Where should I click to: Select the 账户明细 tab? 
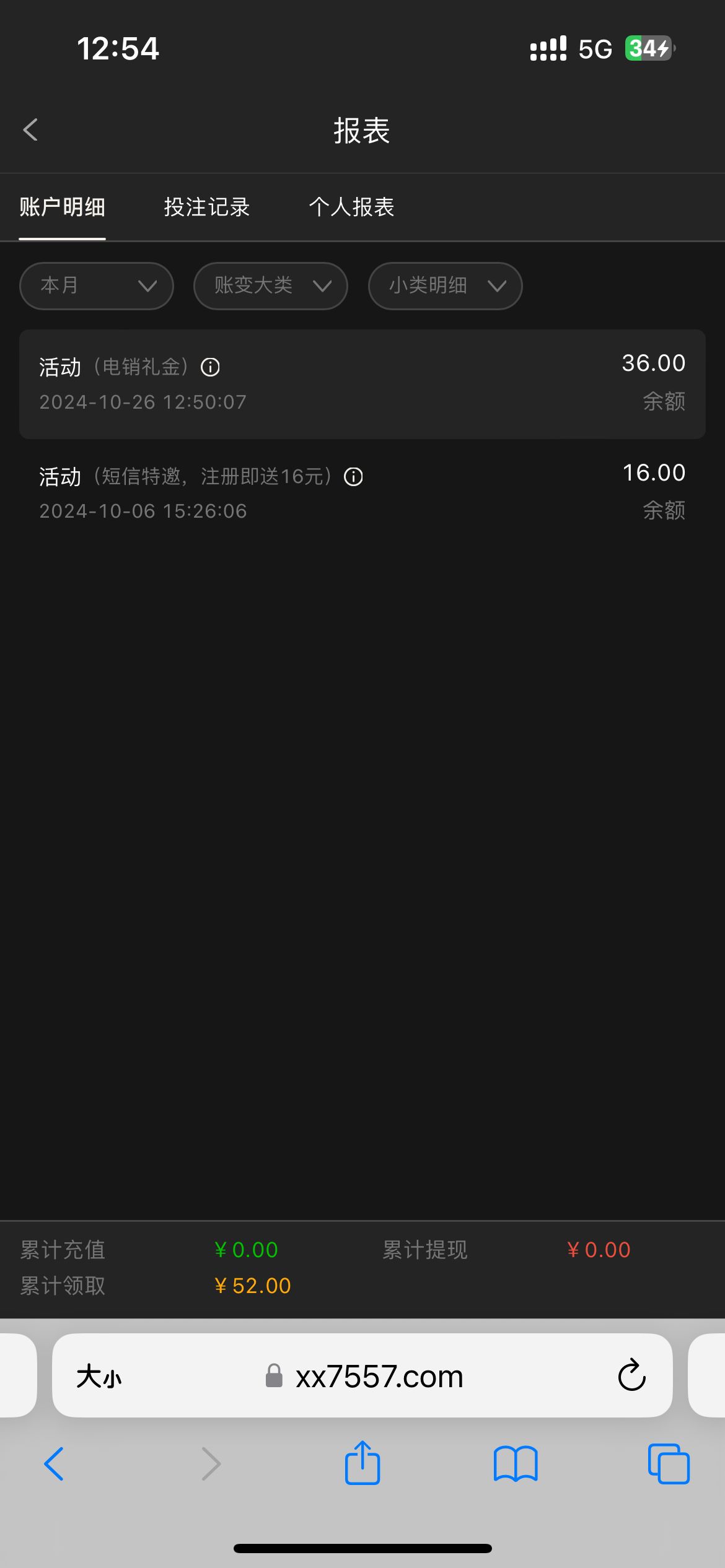[62, 207]
